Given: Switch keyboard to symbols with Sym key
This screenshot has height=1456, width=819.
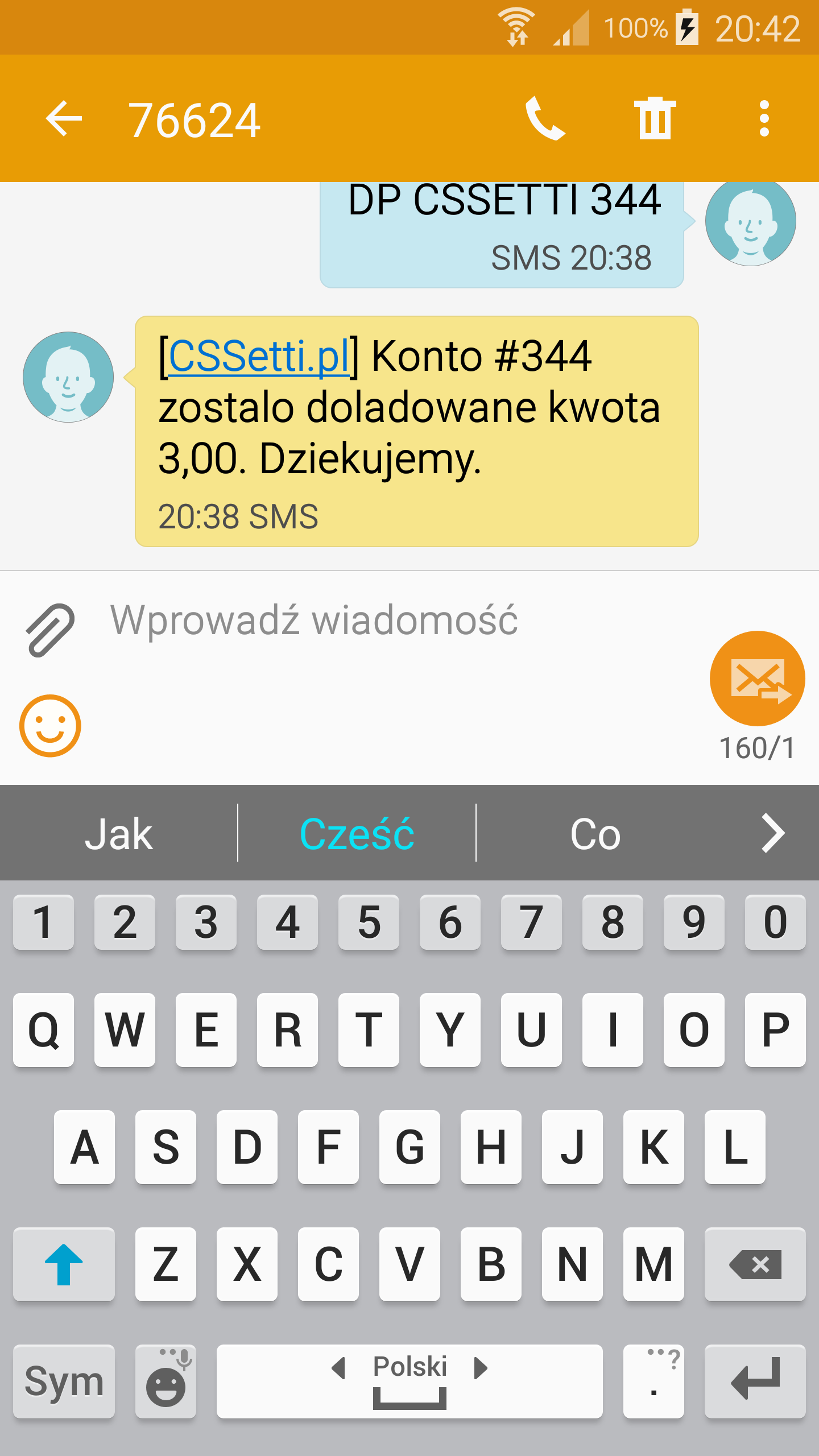Looking at the screenshot, I should point(64,1381).
